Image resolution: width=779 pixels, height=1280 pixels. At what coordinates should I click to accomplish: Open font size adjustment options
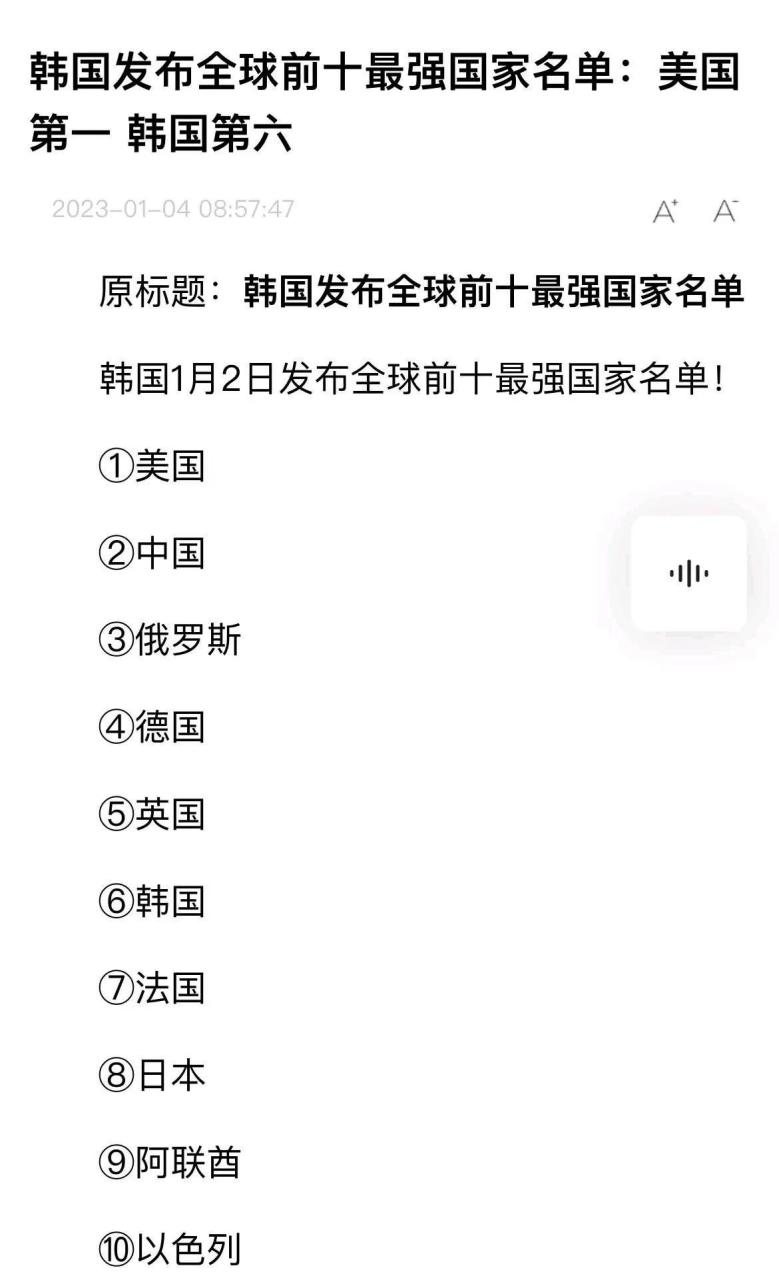(x=665, y=210)
